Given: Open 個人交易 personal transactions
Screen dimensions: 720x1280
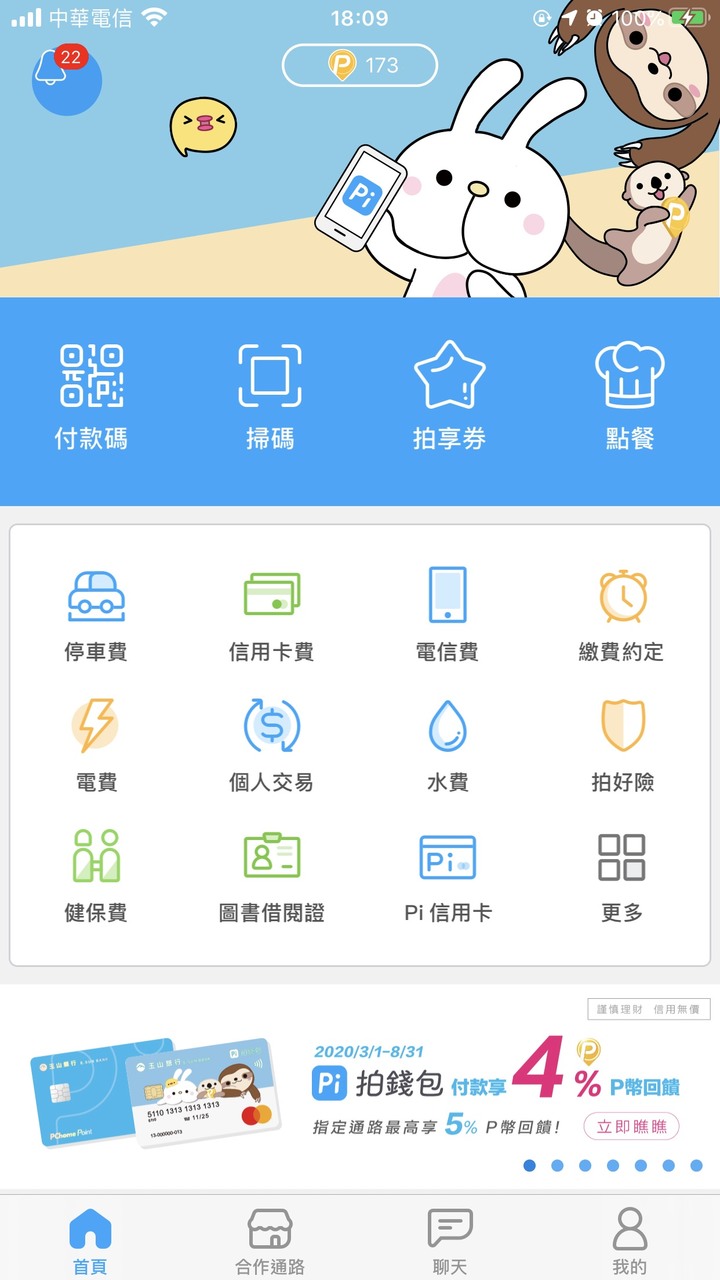Looking at the screenshot, I should tap(271, 745).
